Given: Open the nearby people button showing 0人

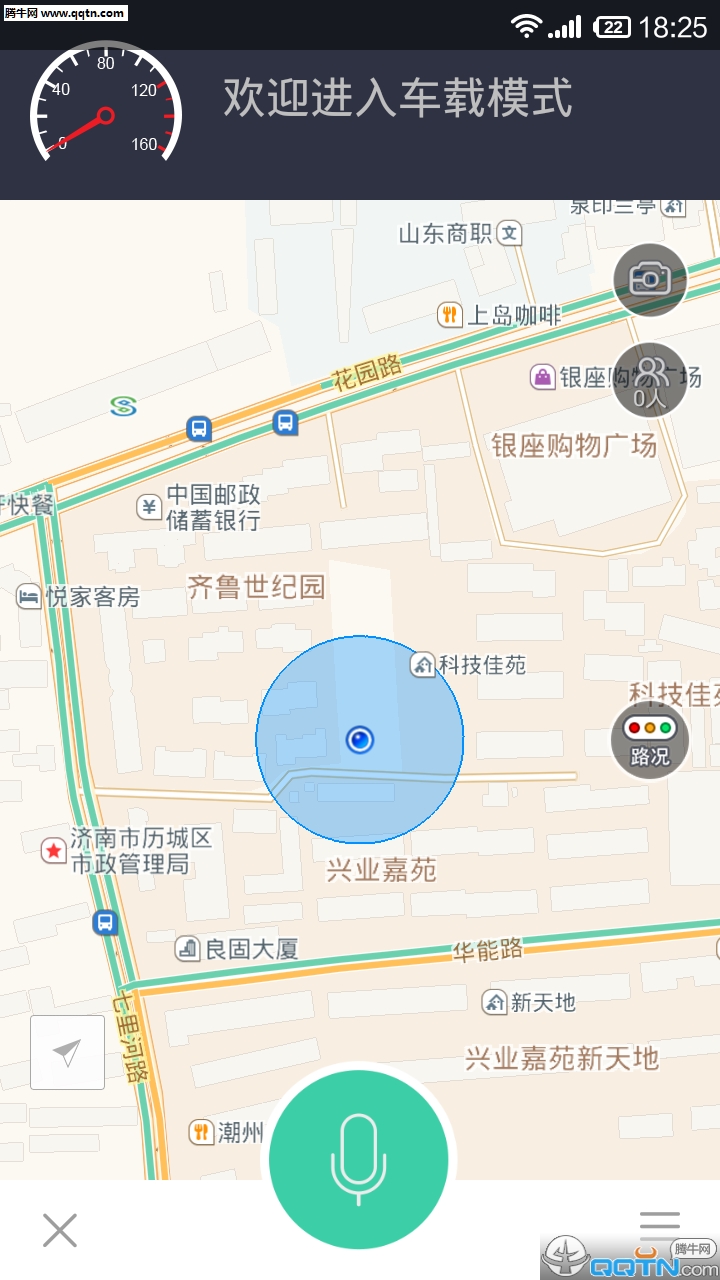Looking at the screenshot, I should click(650, 379).
